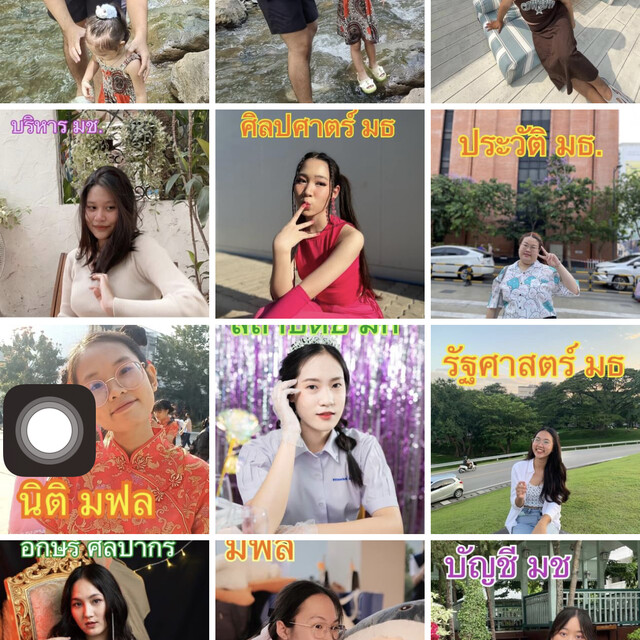
Task: Open the bottom middle มฟล post tile
Action: 320,592
